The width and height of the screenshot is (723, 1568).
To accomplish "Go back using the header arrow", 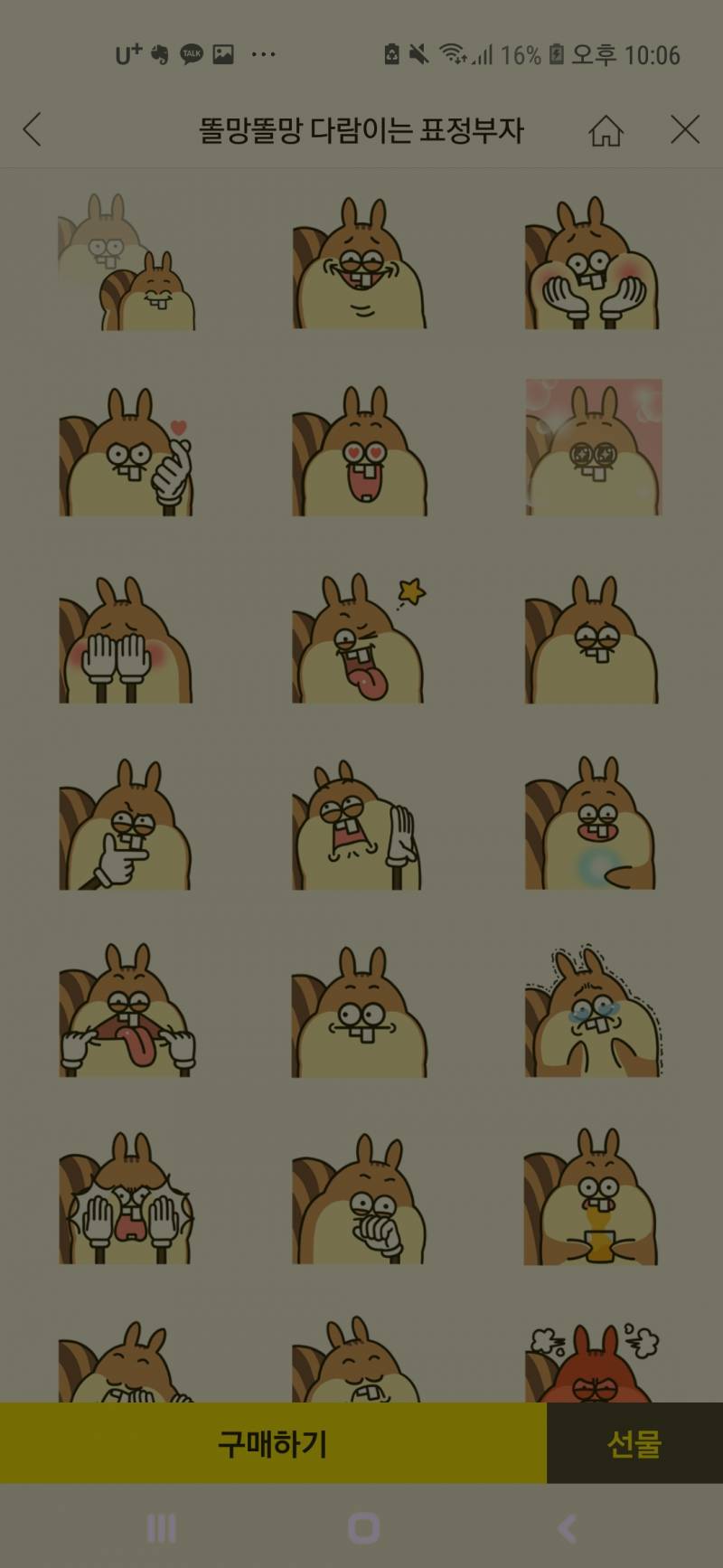I will click(33, 129).
